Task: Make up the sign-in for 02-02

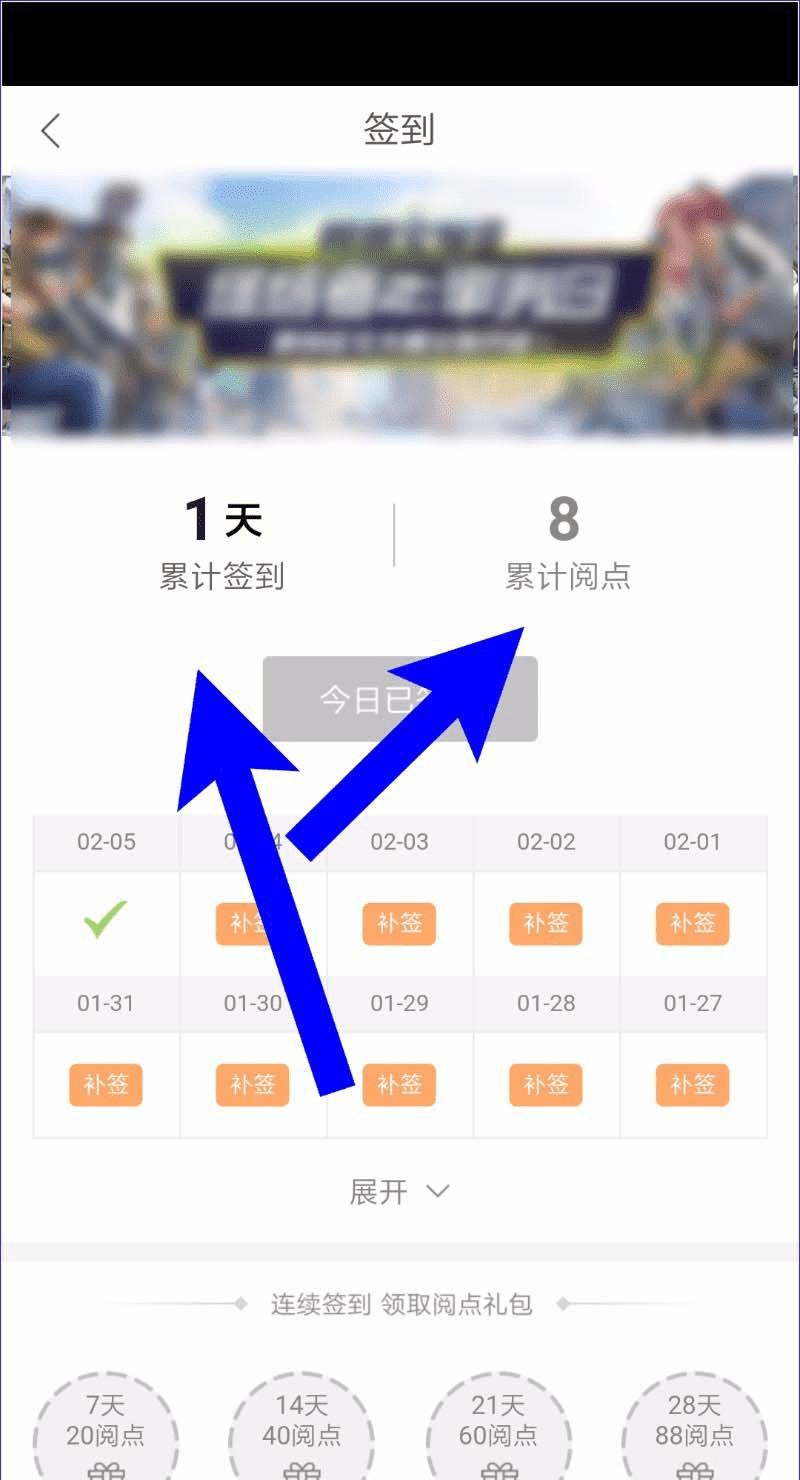Action: tap(546, 924)
